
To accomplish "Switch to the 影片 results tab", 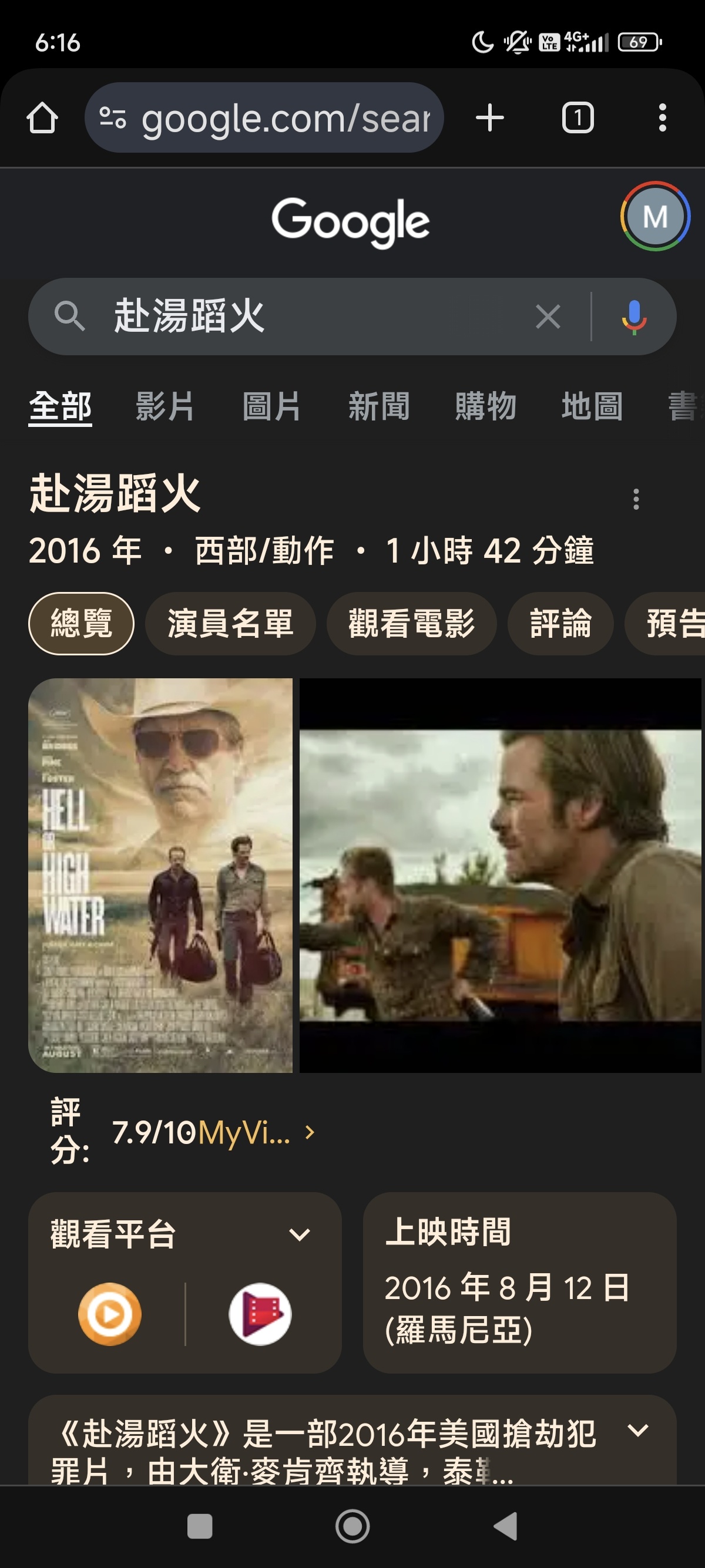I will (x=164, y=406).
